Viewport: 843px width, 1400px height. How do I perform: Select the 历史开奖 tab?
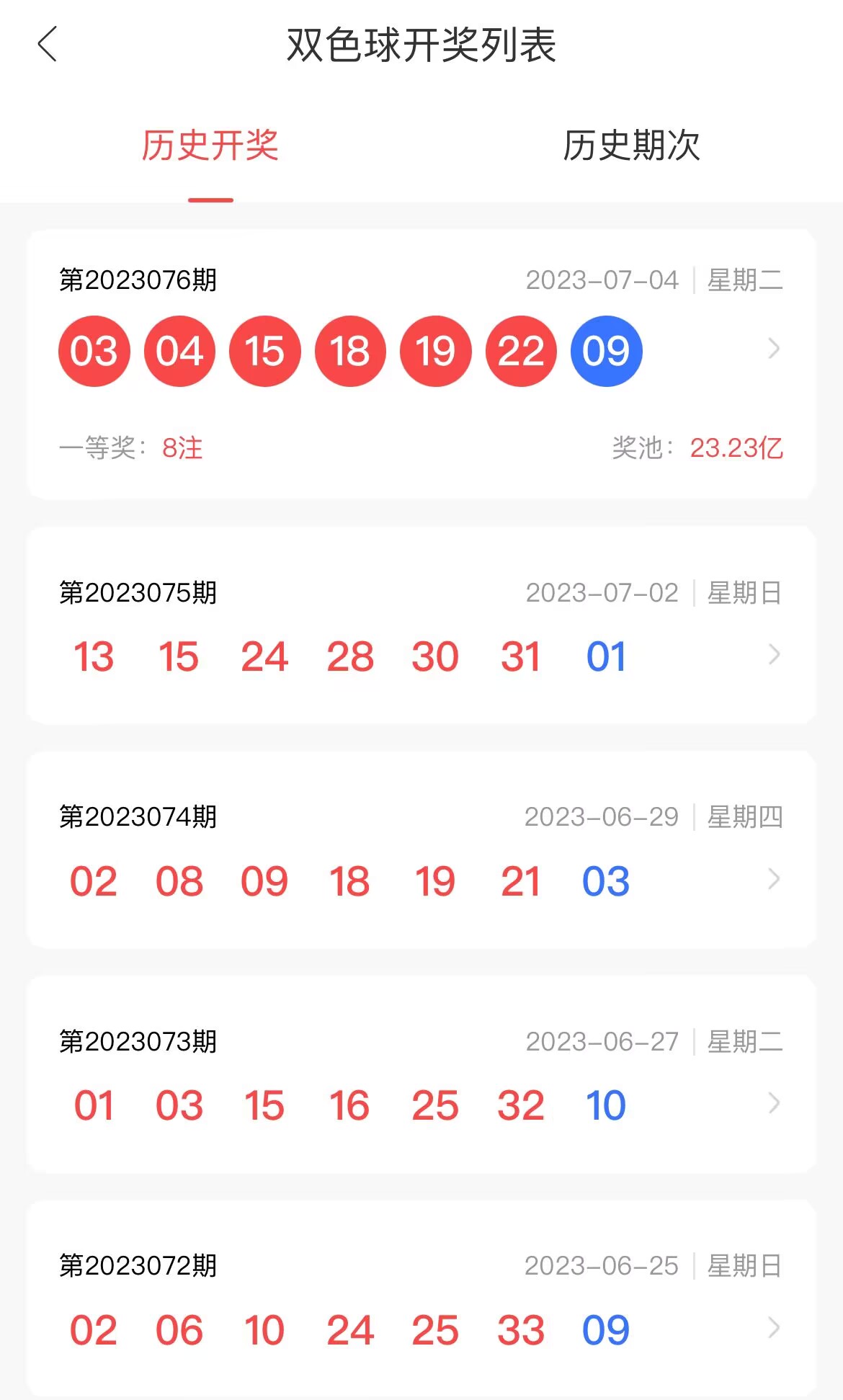210,146
